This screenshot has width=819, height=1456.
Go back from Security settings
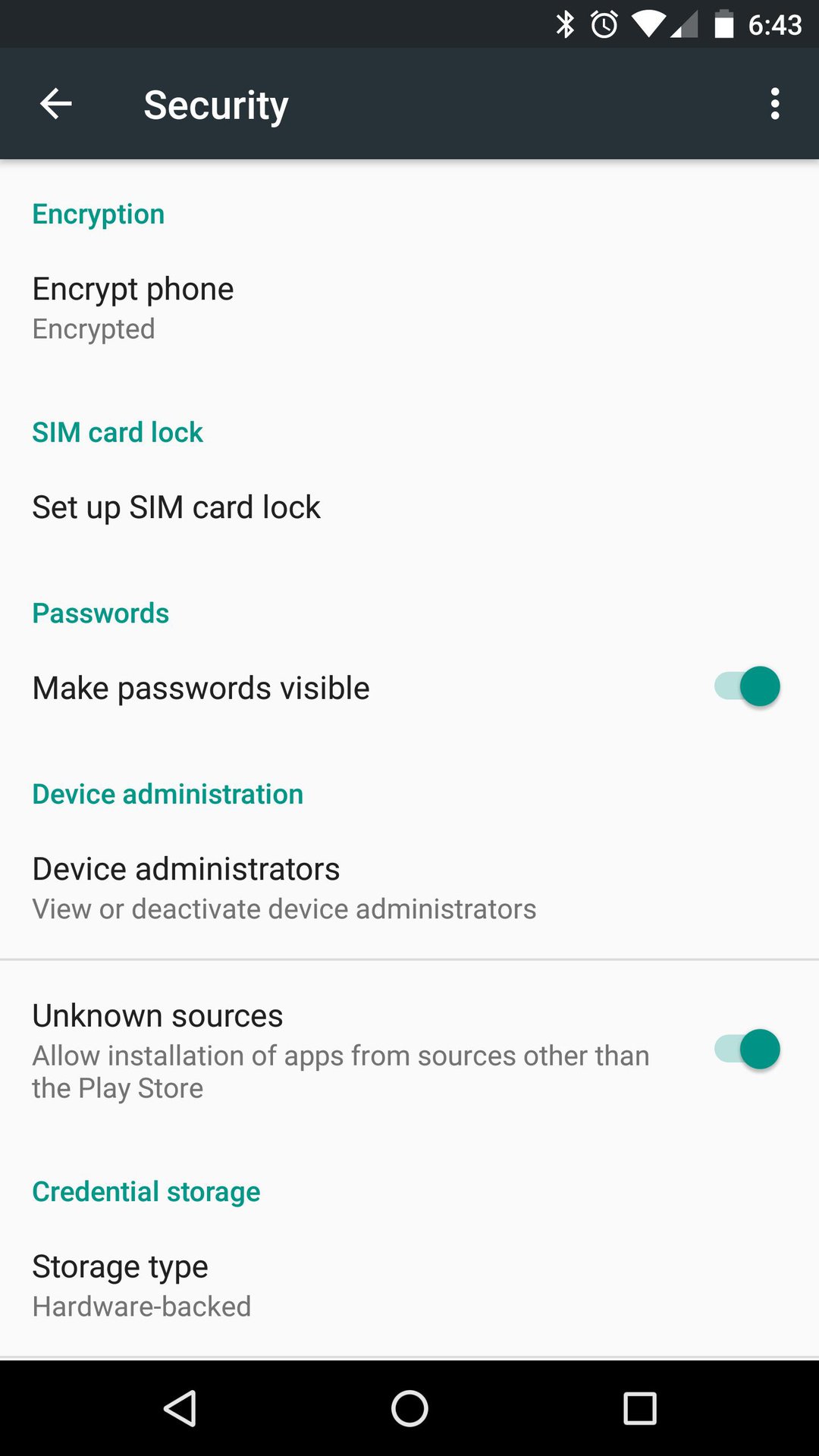(x=55, y=104)
